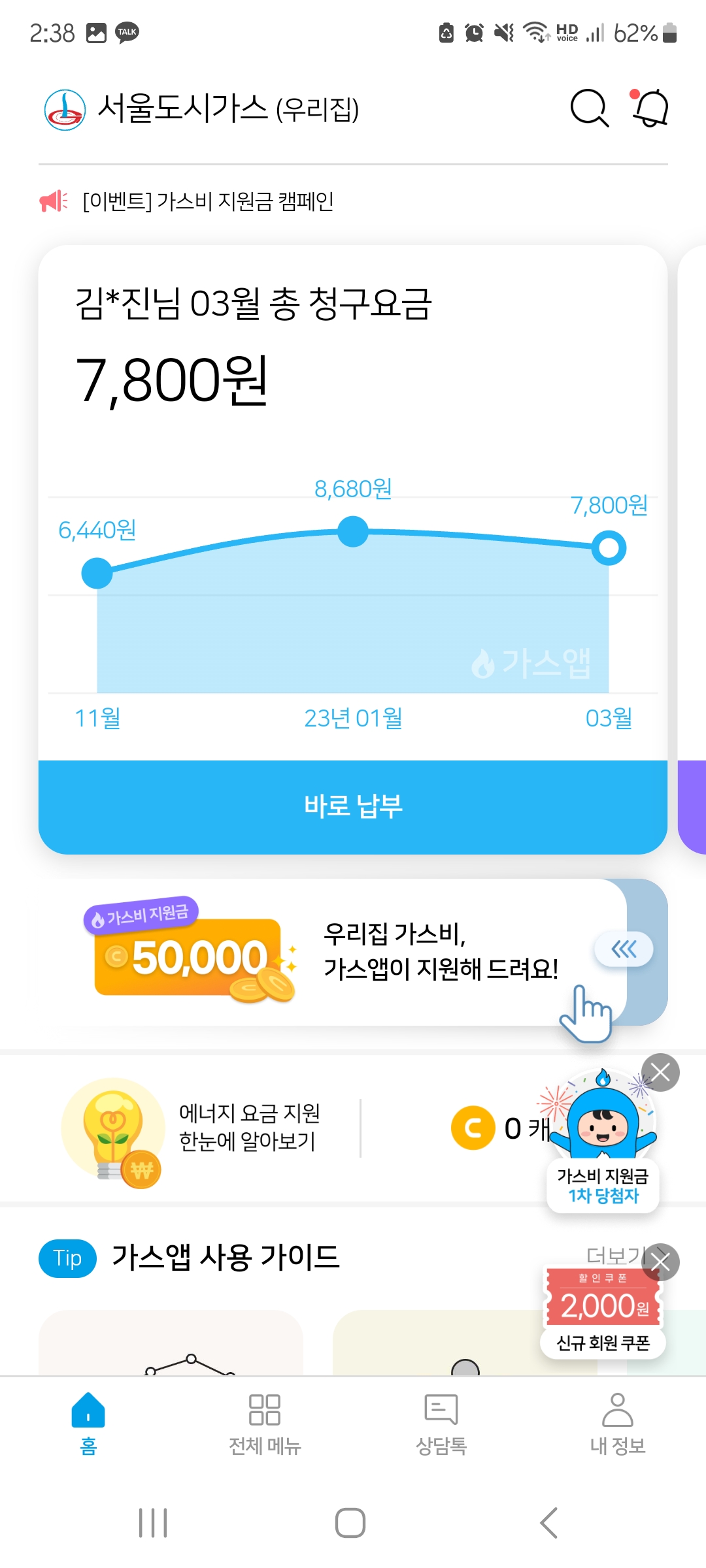Open the notifications bell
The width and height of the screenshot is (706, 1568).
[x=650, y=108]
